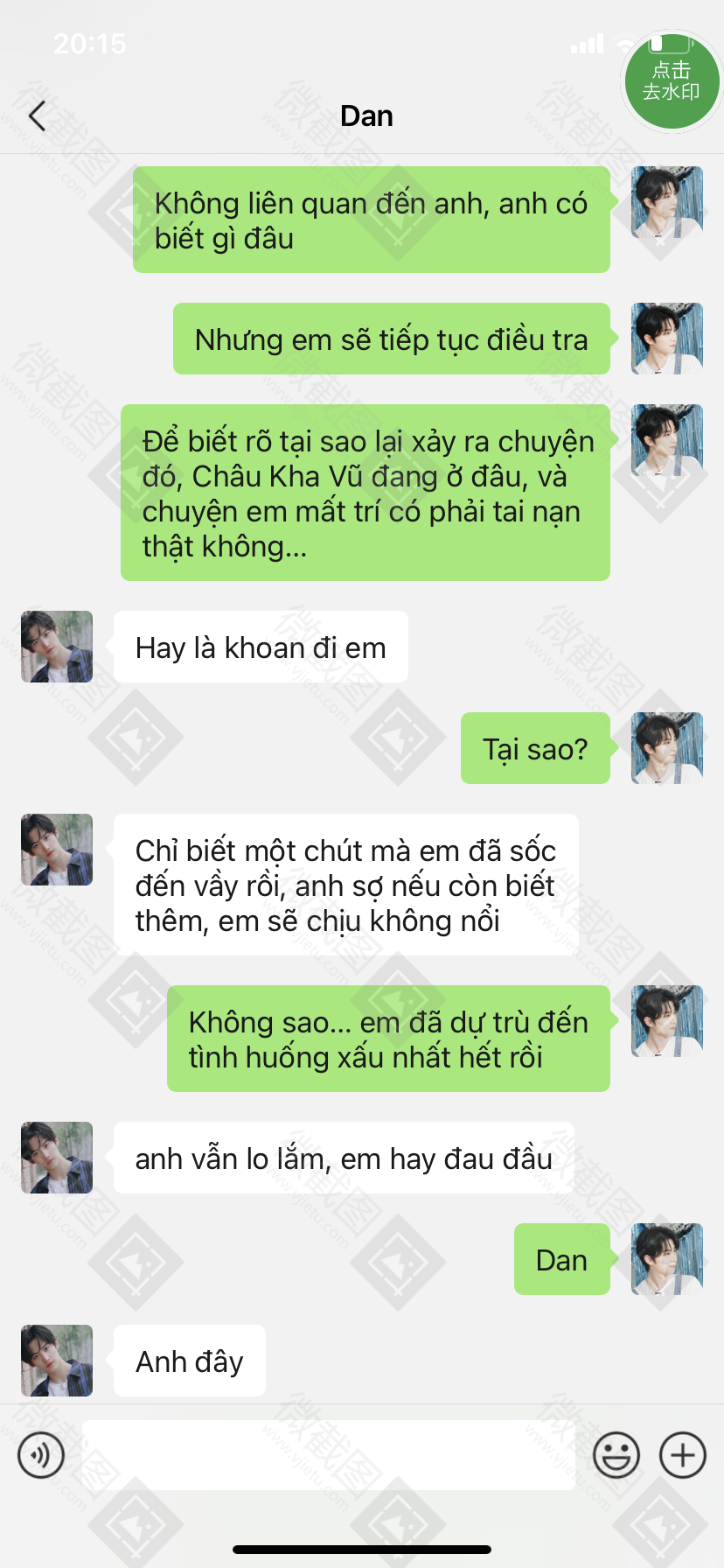The height and width of the screenshot is (1568, 724).
Task: Open the plus attachments menu
Action: (683, 1455)
